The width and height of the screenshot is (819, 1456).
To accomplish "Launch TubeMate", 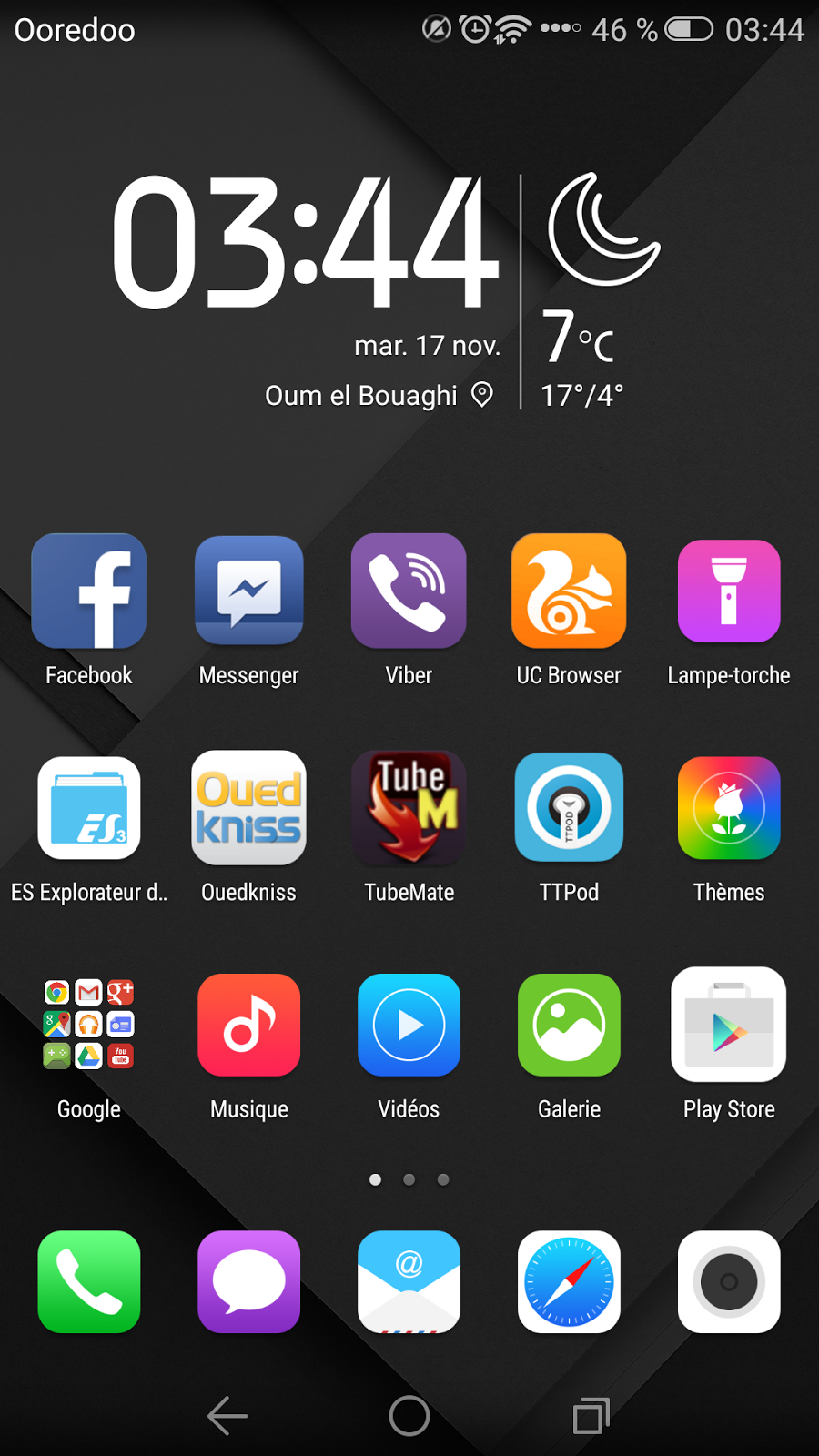I will coord(409,808).
